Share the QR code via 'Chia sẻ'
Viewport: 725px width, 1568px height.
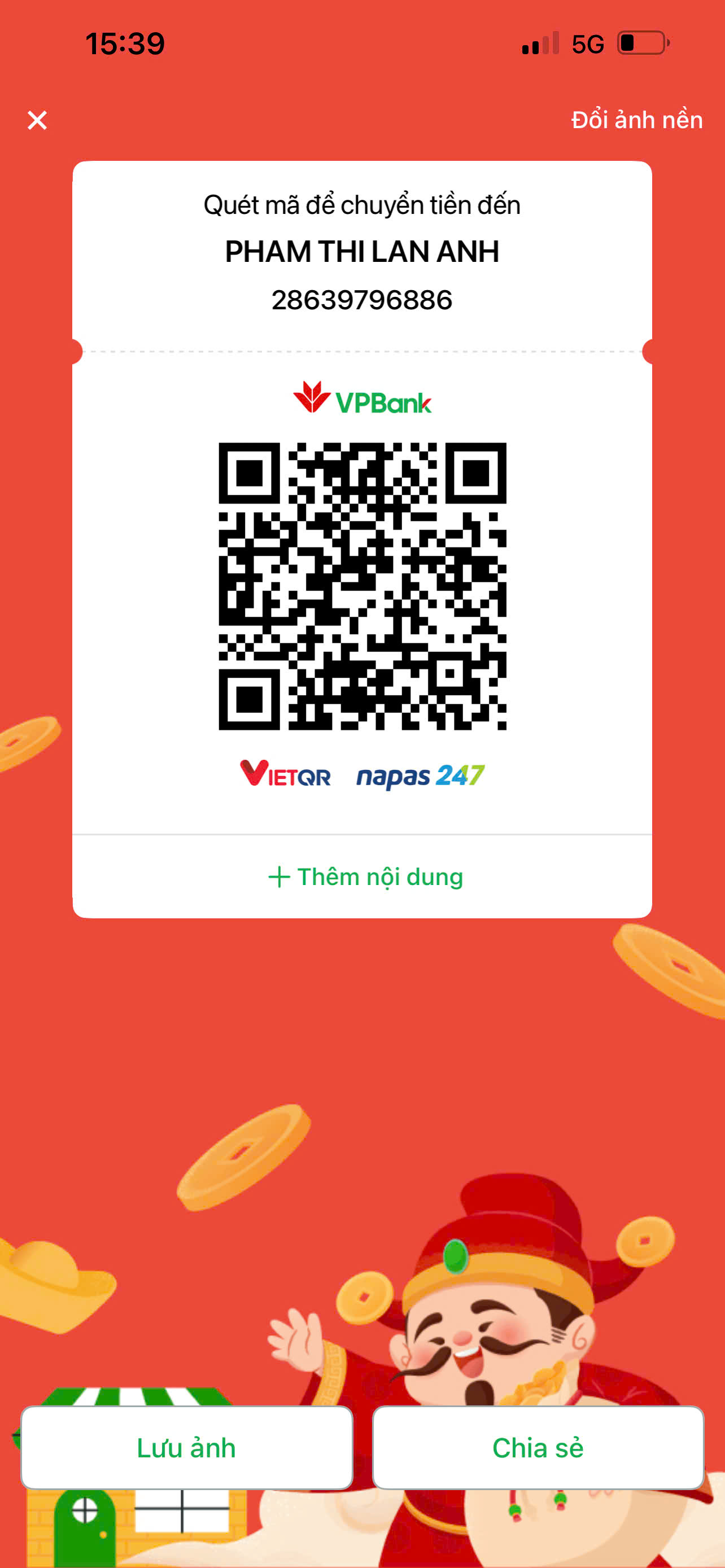point(538,1448)
